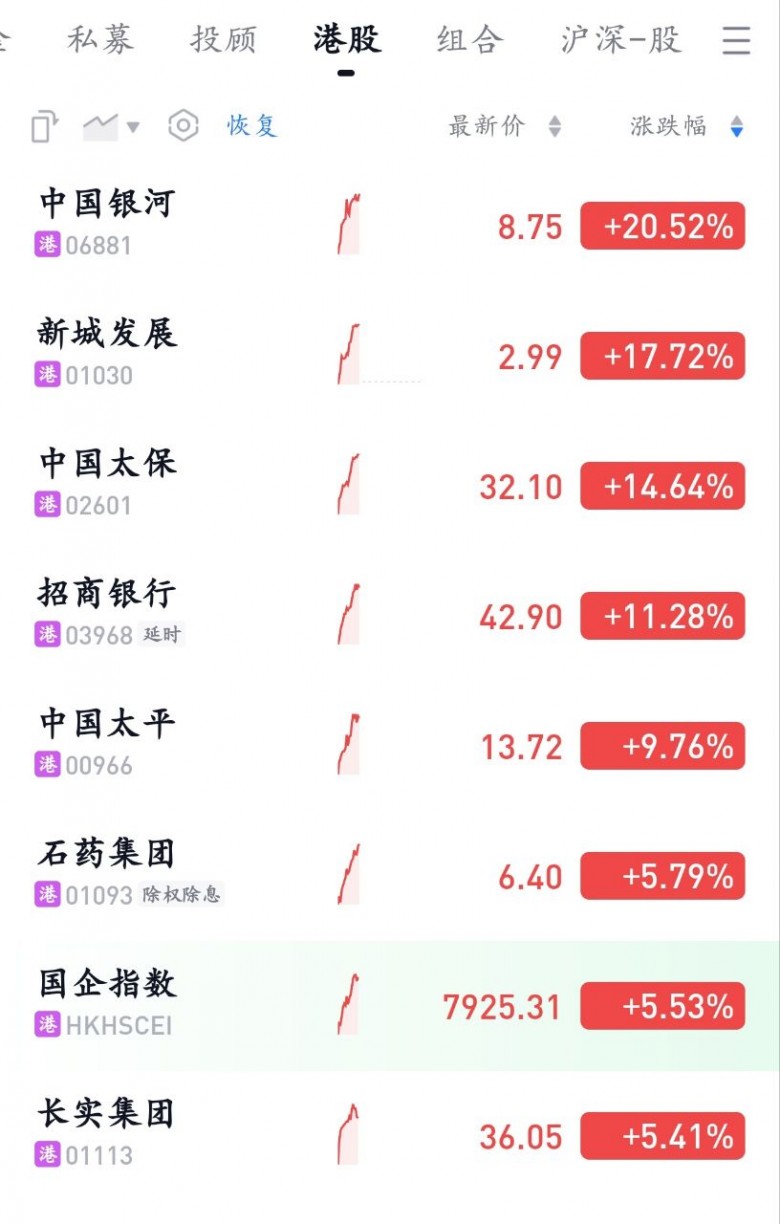Sort the list by 涨跌幅
The width and height of the screenshot is (780, 1224).
(x=686, y=127)
